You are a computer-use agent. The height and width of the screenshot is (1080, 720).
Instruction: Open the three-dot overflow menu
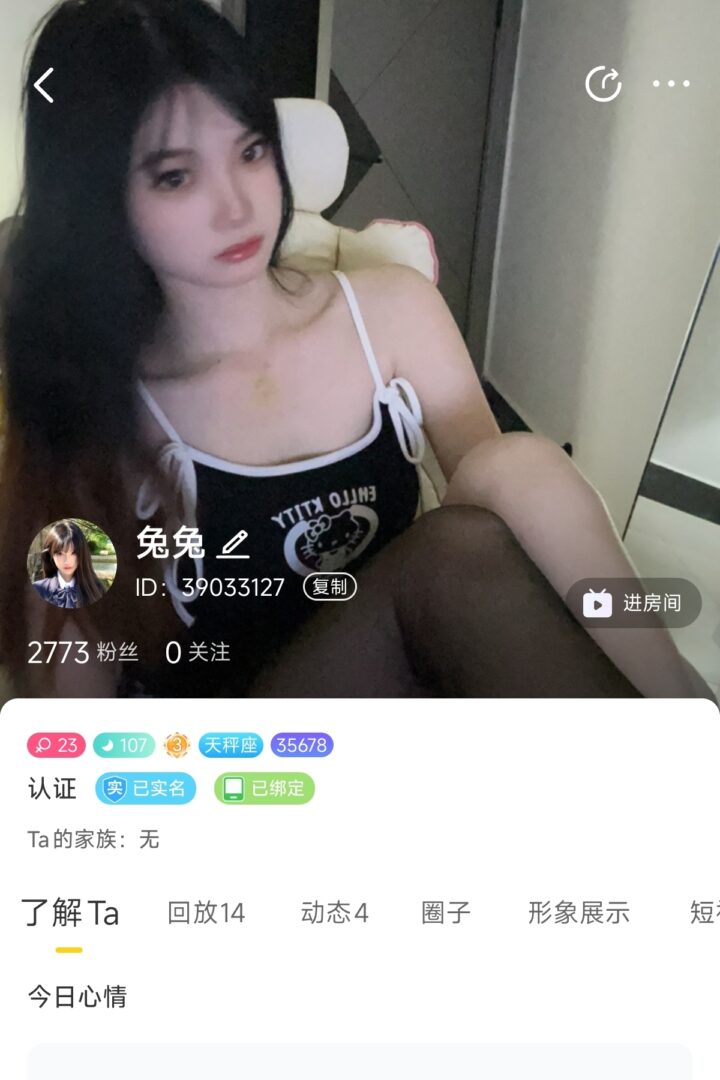pos(671,85)
